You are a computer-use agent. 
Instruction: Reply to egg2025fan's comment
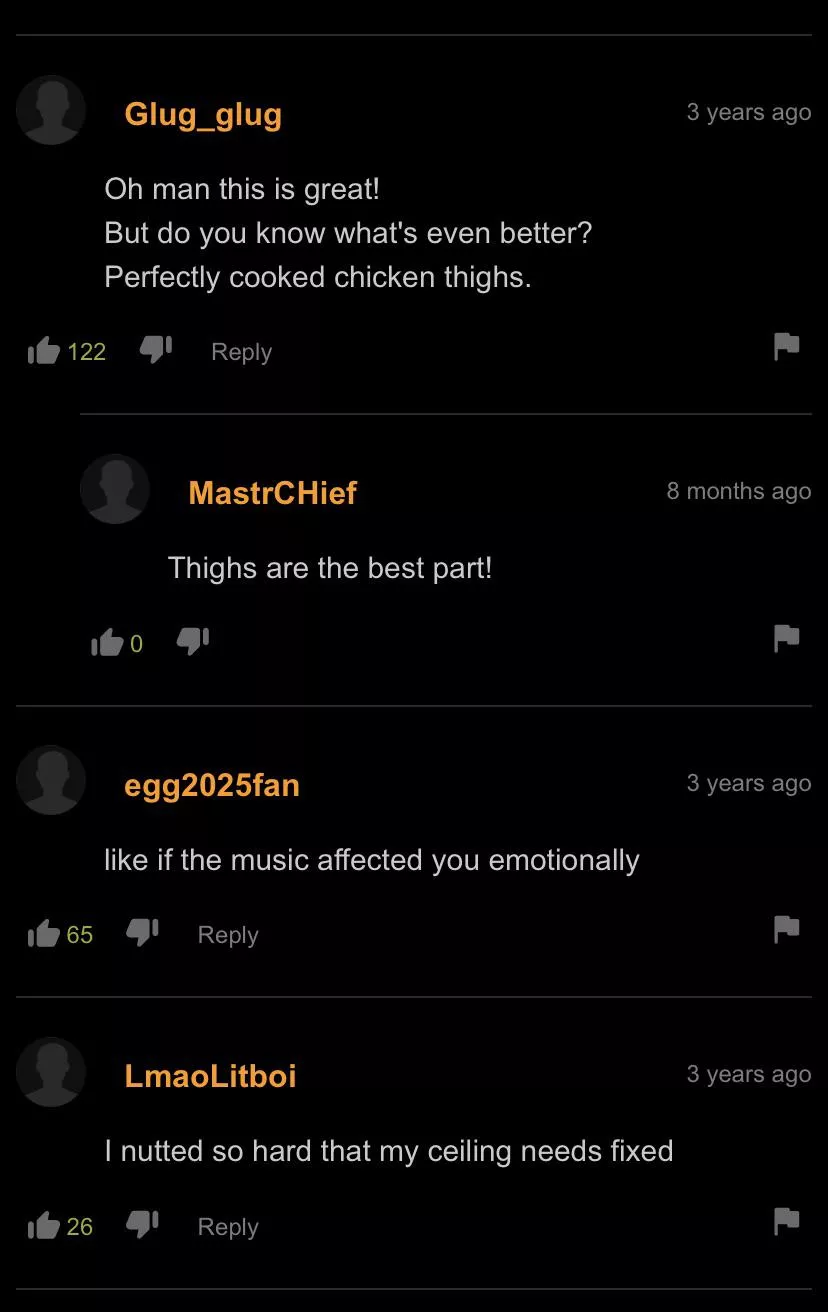click(228, 935)
